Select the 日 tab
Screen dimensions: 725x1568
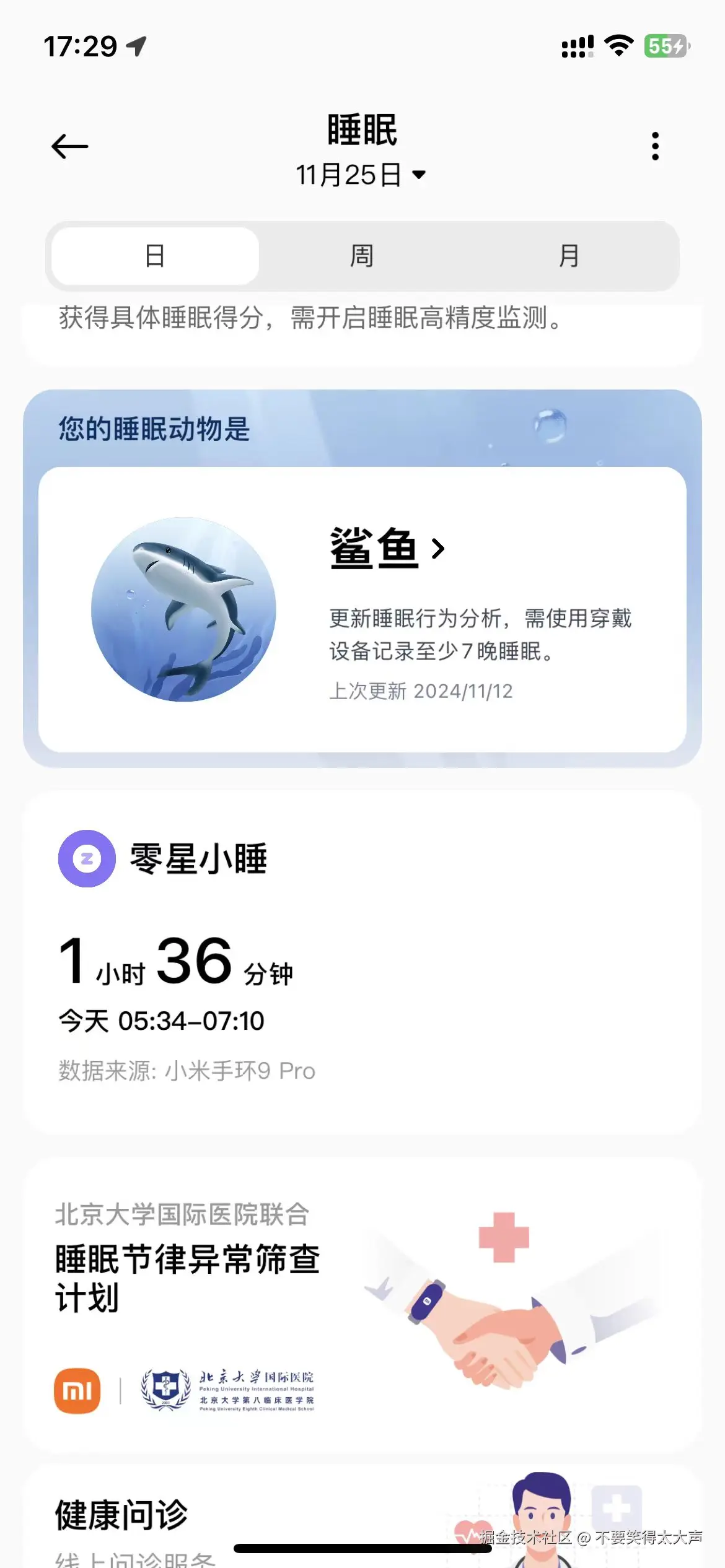point(154,256)
